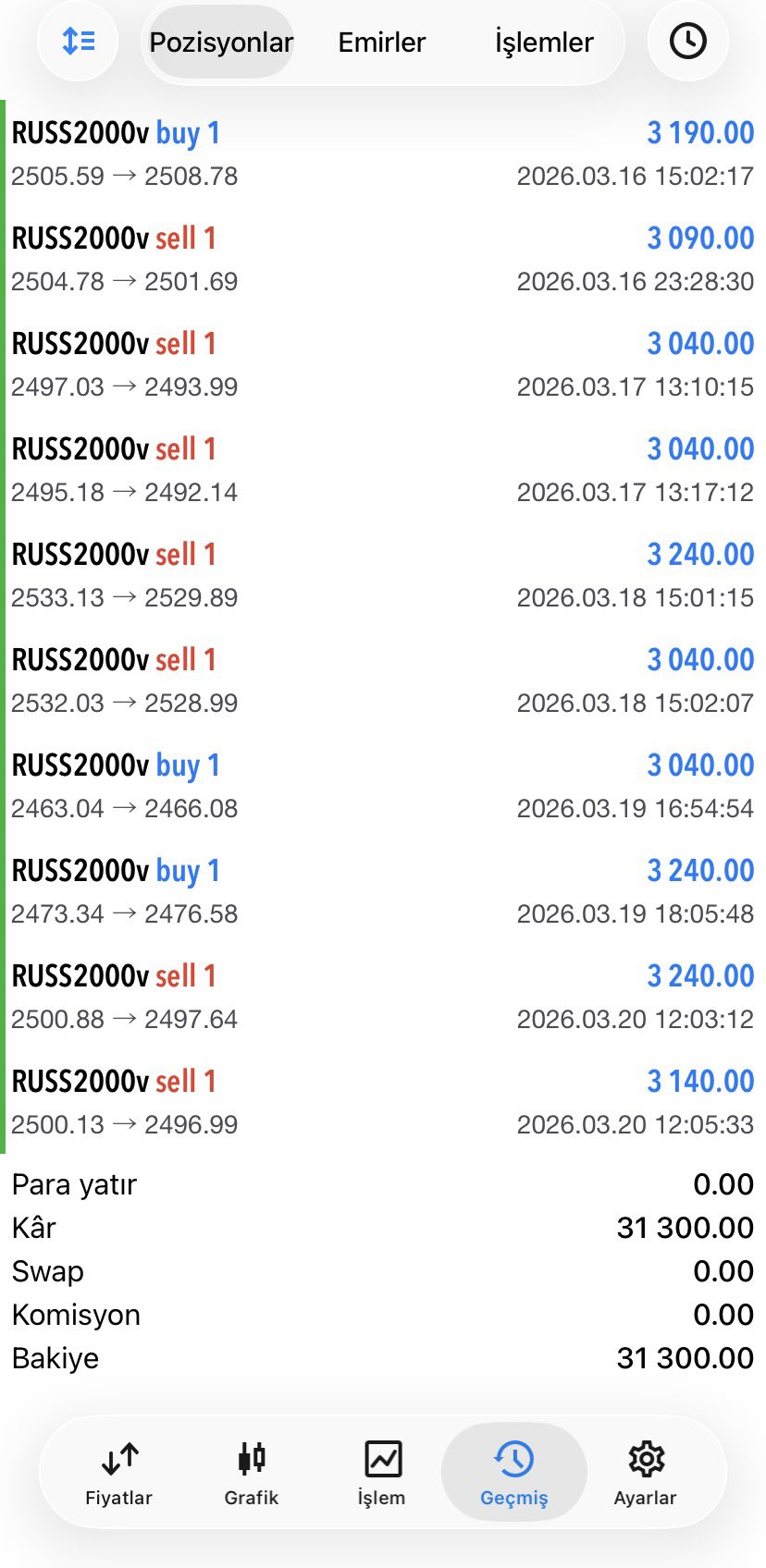This screenshot has height=1568, width=766.
Task: Open the buy trade closed at 15:02:17 on 2026.03.16
Action: (383, 153)
